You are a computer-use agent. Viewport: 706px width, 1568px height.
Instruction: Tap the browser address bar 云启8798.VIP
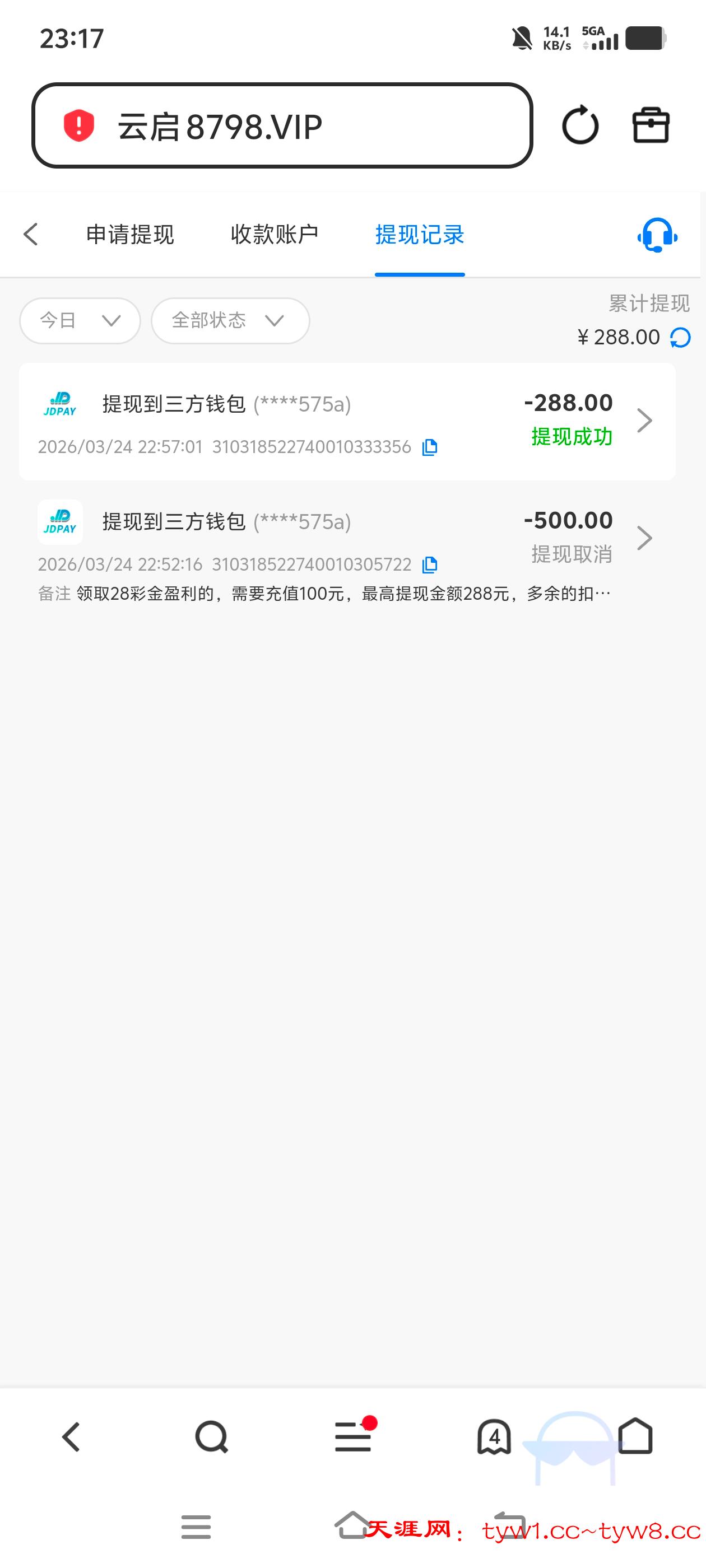281,126
